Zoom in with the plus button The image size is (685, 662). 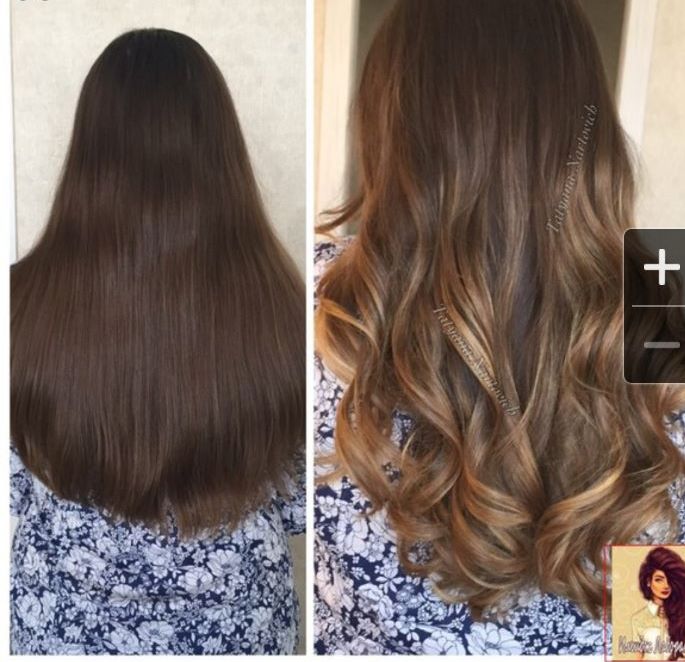point(660,268)
